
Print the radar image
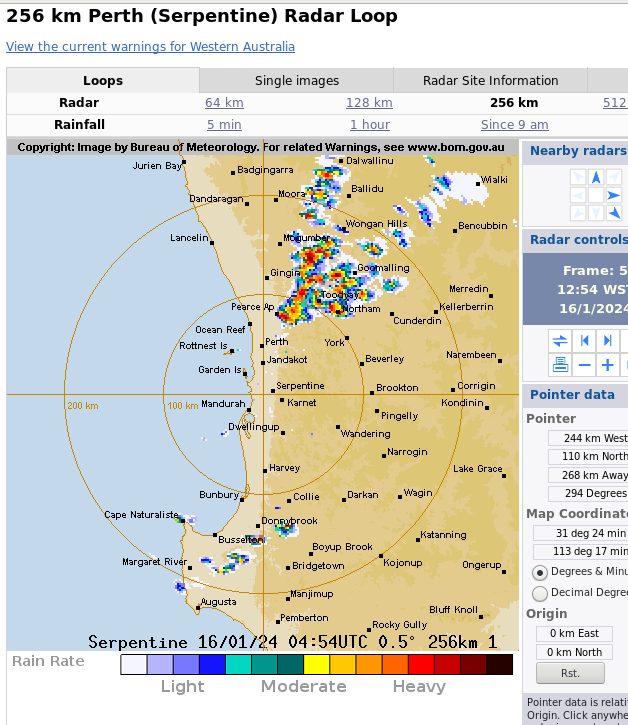point(560,365)
